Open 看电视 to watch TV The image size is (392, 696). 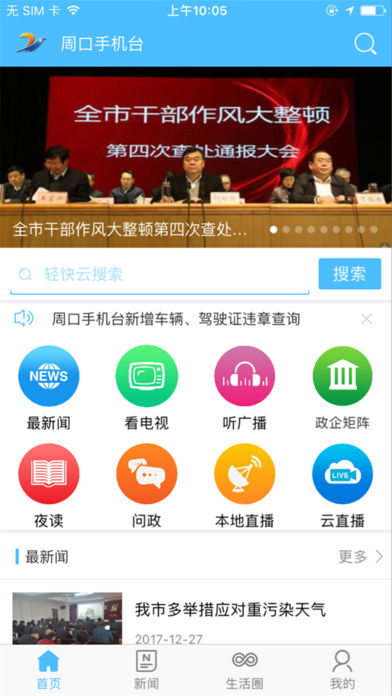coord(147,388)
